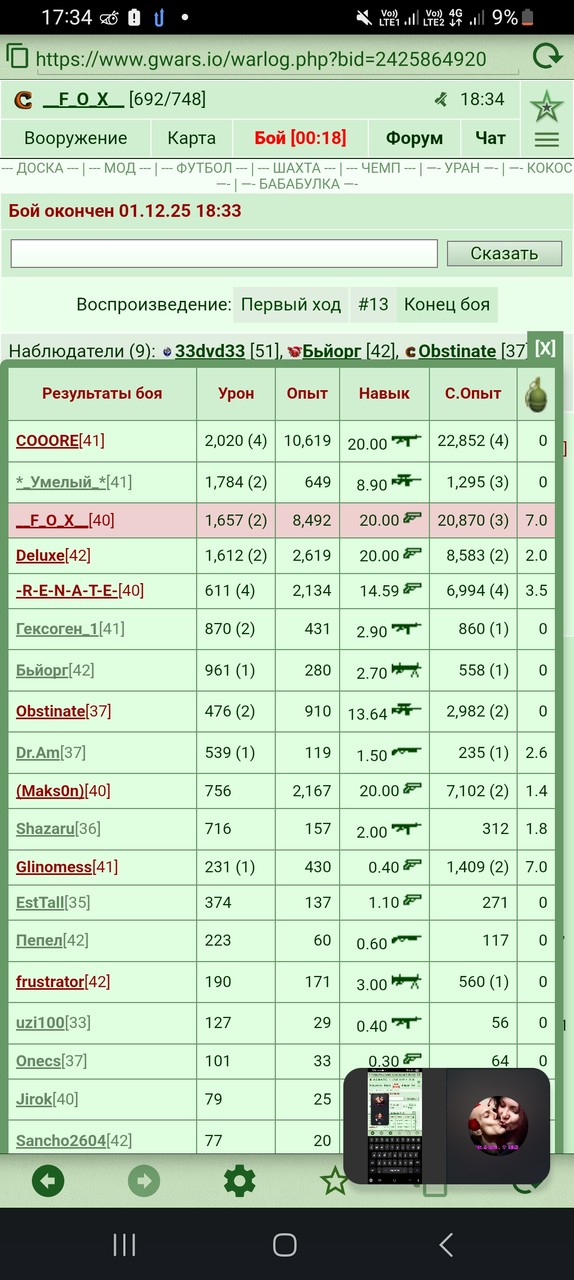
Task: Send the message with the Сказать button
Action: pyautogui.click(x=504, y=253)
